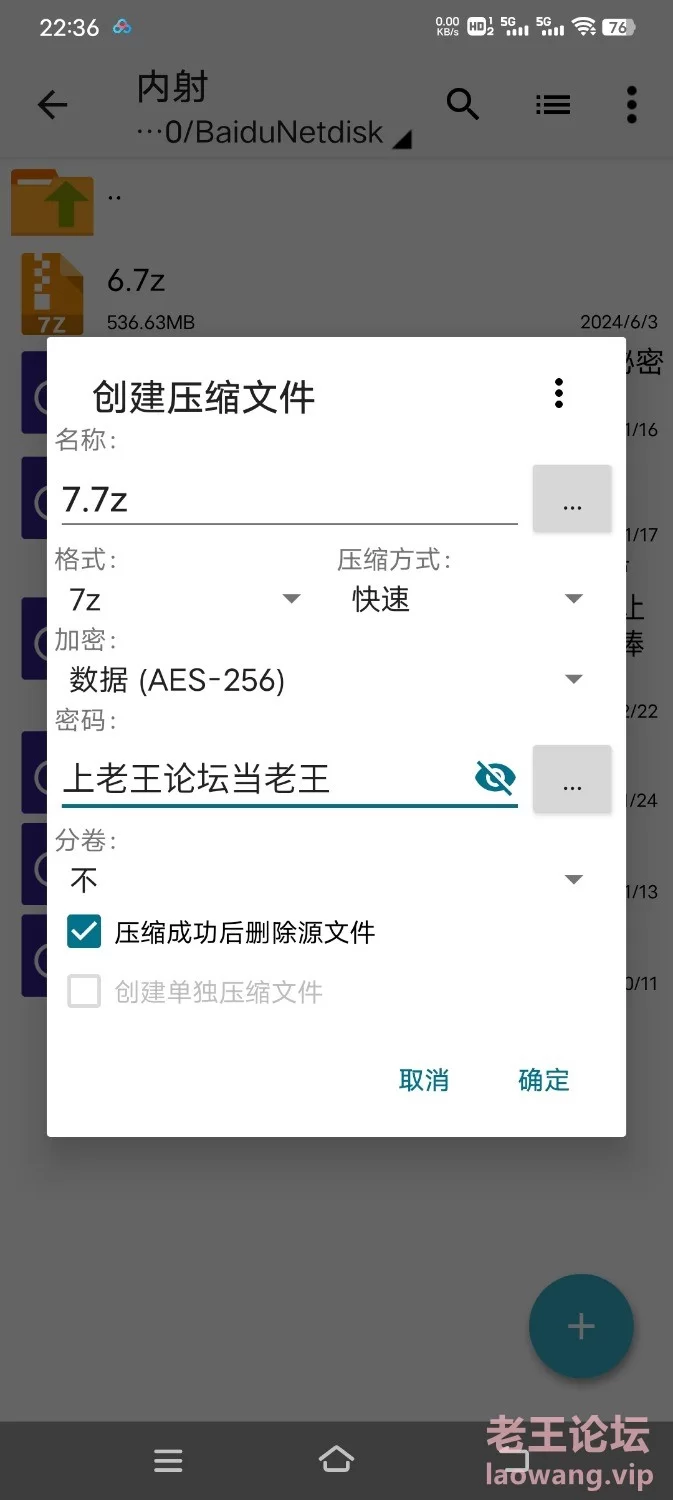The width and height of the screenshot is (673, 1500).
Task: Tap the browse button beside the name field
Action: (x=571, y=499)
